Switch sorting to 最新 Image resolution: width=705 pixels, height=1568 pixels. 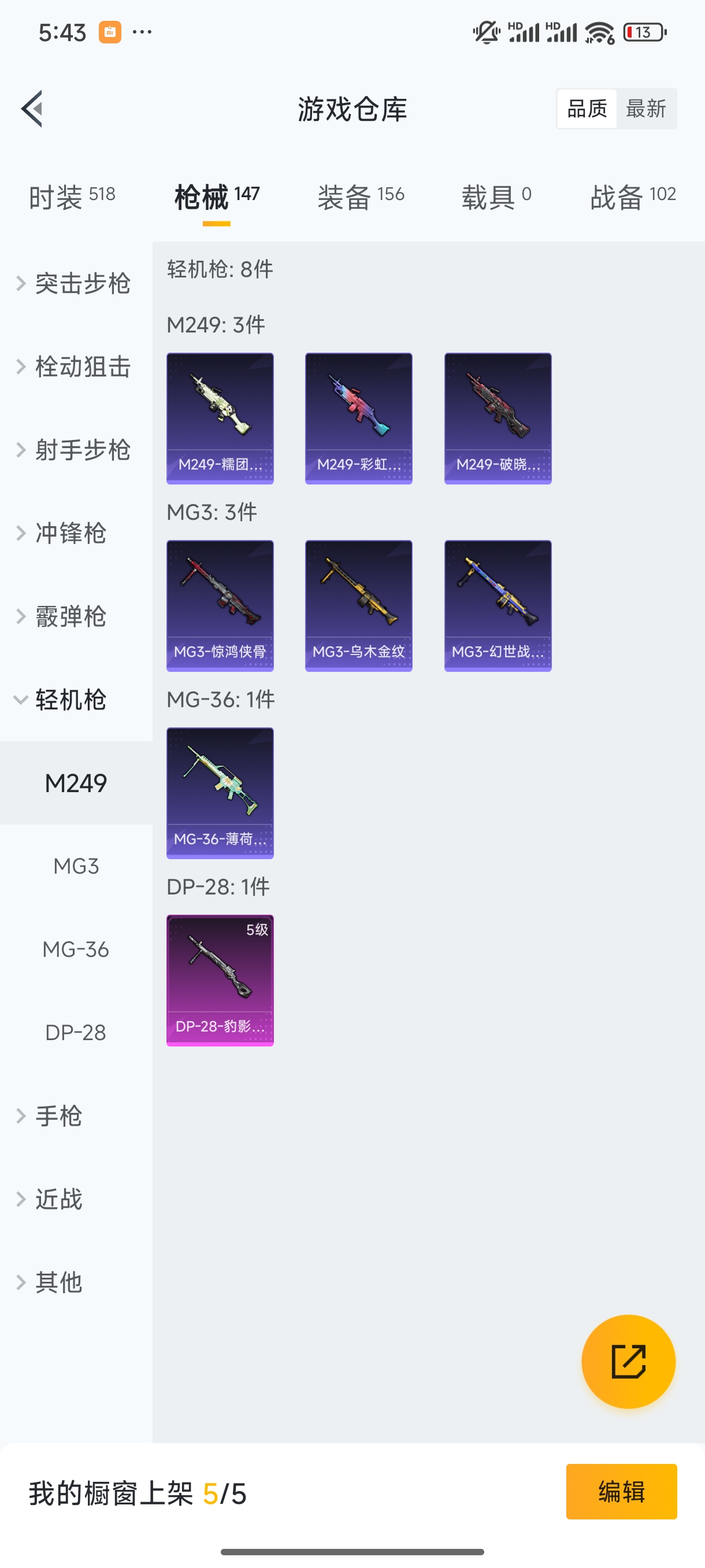click(647, 108)
